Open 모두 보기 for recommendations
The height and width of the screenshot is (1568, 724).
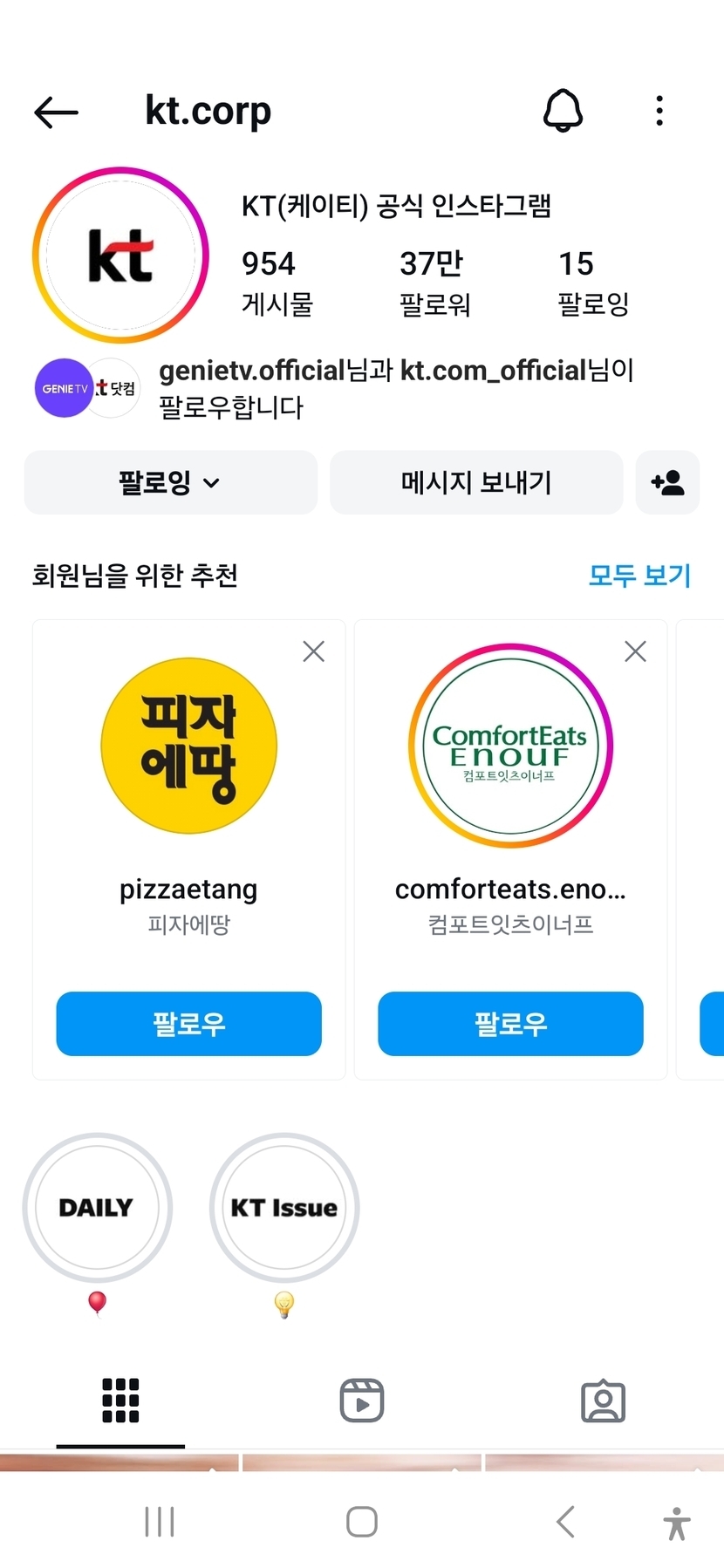pos(639,576)
